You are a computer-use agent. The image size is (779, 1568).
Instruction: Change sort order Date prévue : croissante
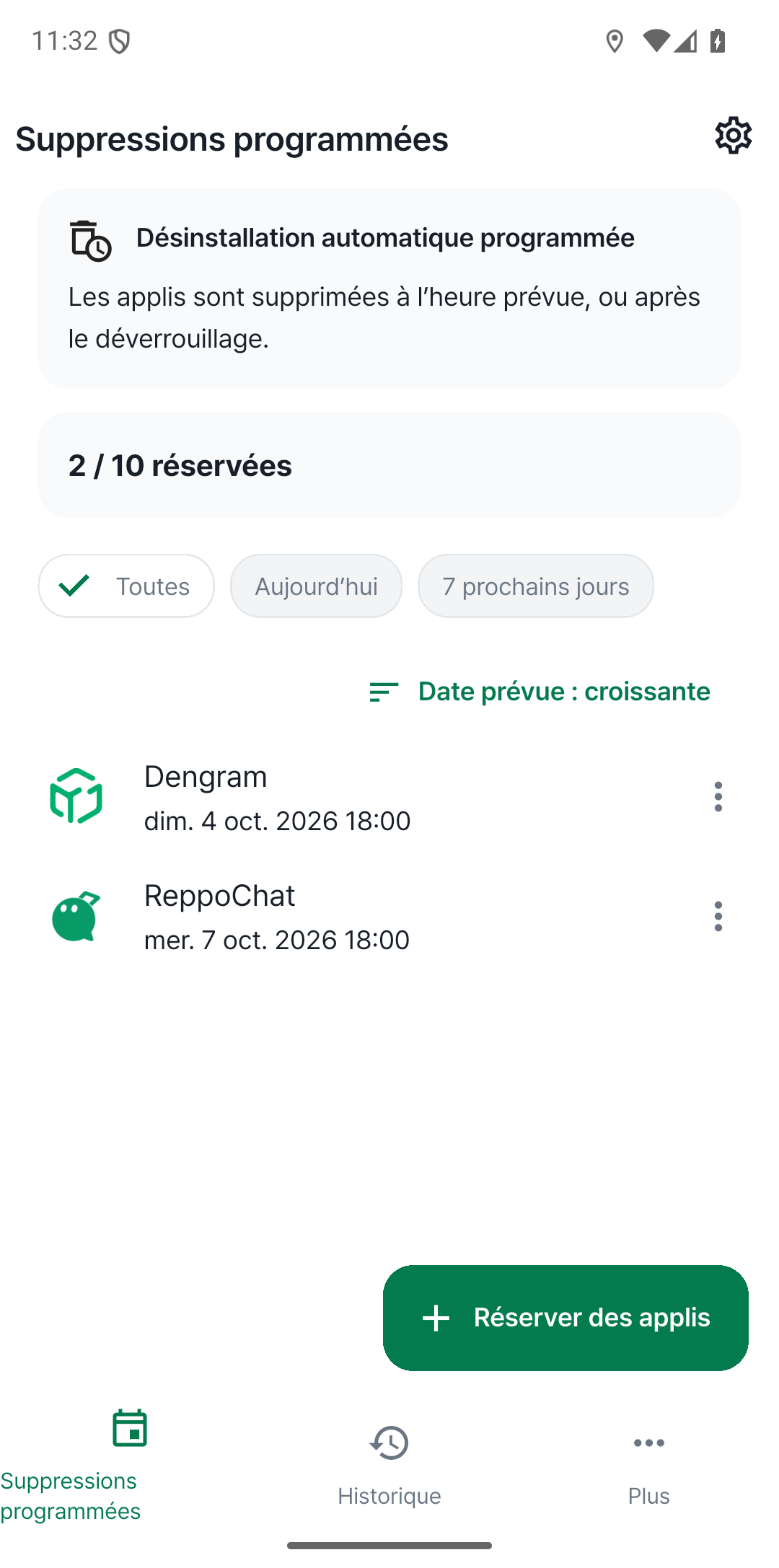(x=540, y=692)
